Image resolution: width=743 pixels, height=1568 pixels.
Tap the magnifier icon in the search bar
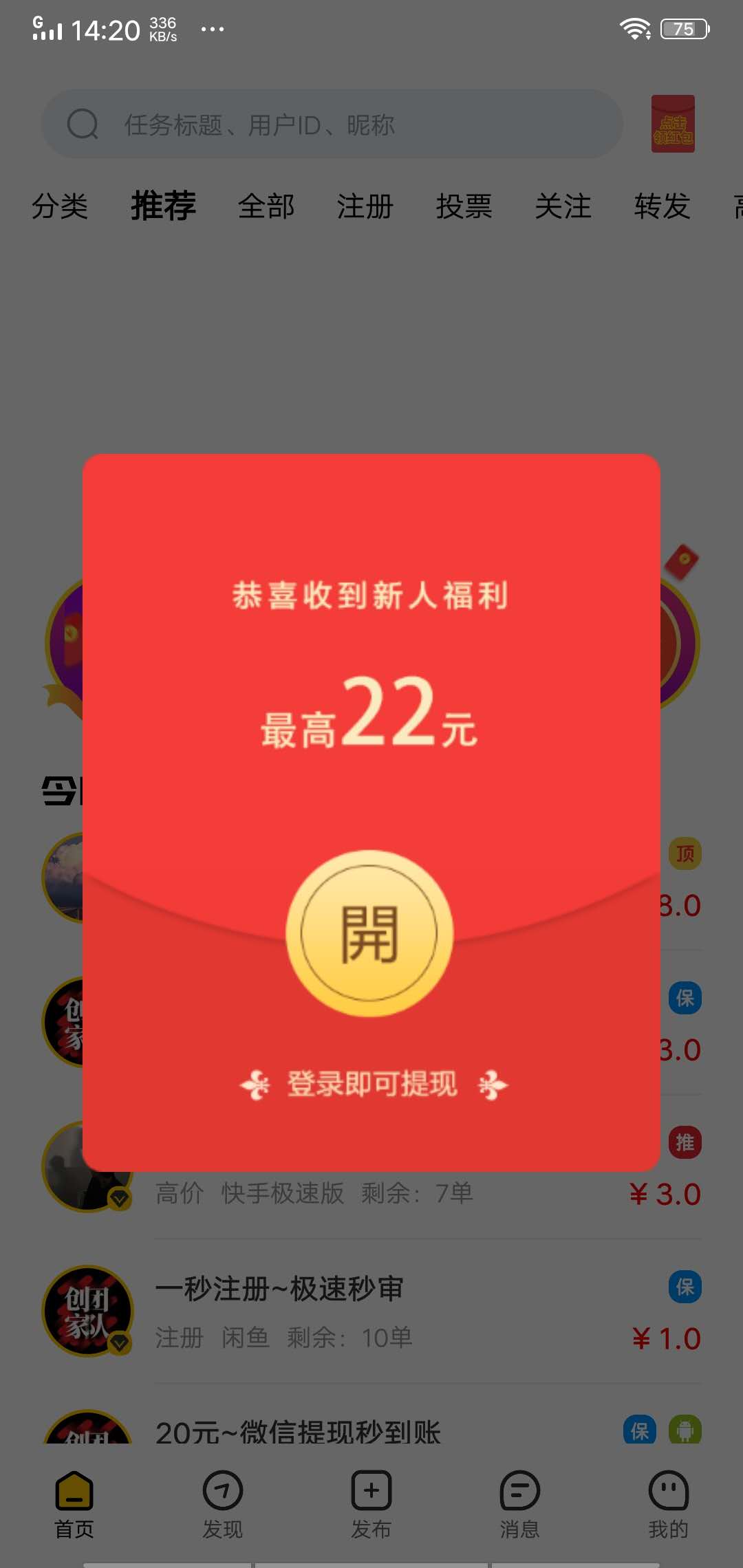click(x=83, y=124)
